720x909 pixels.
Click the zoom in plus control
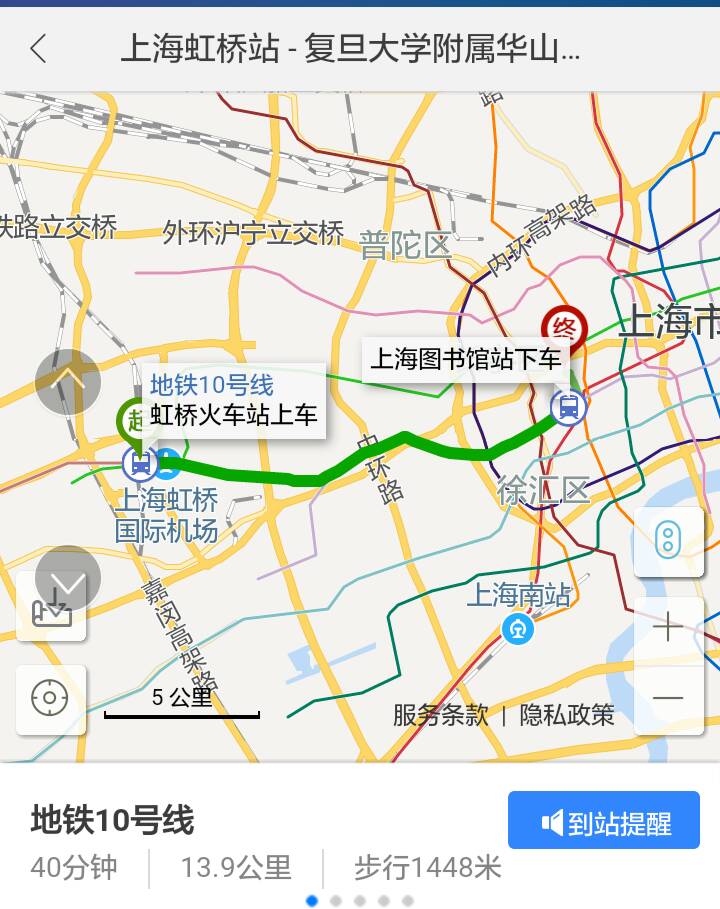[668, 626]
